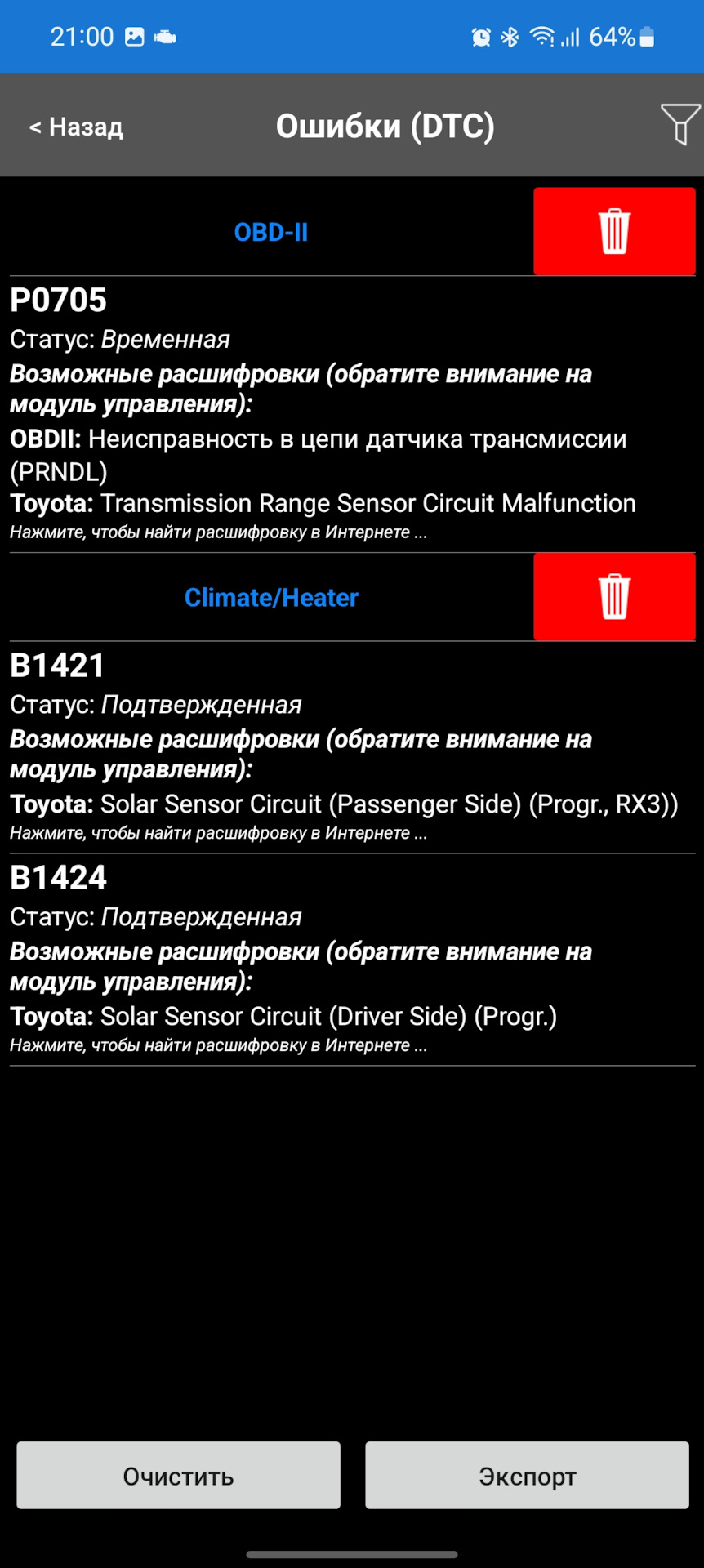Open the B1424 error entry

[x=58, y=878]
